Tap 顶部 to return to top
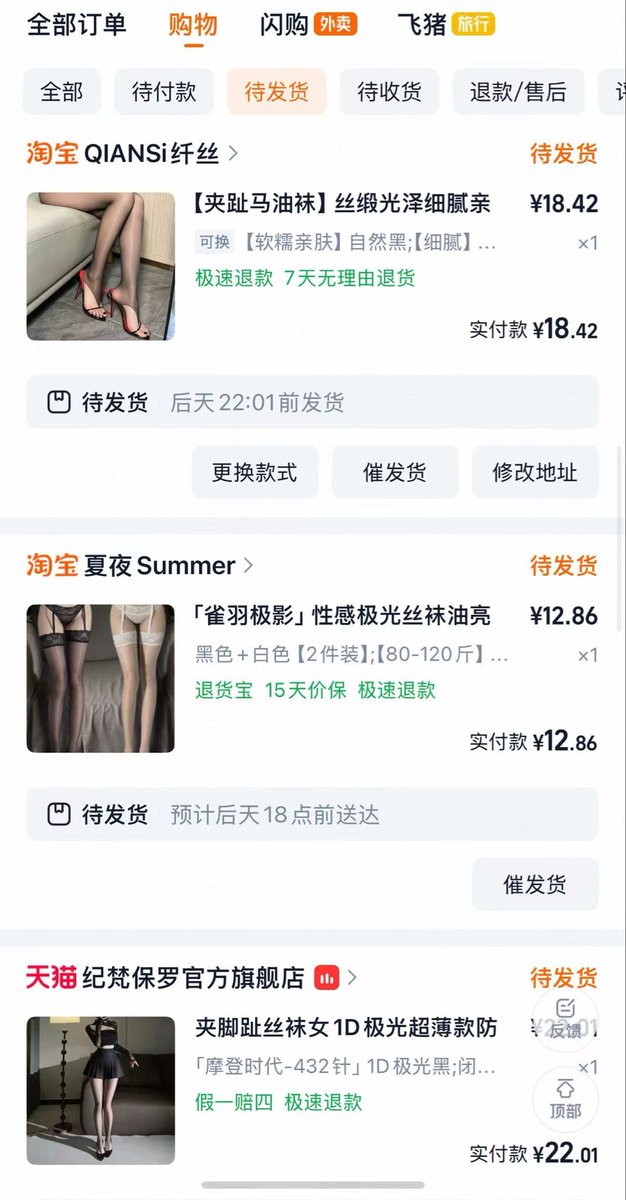The width and height of the screenshot is (626, 1200). pyautogui.click(x=565, y=1099)
